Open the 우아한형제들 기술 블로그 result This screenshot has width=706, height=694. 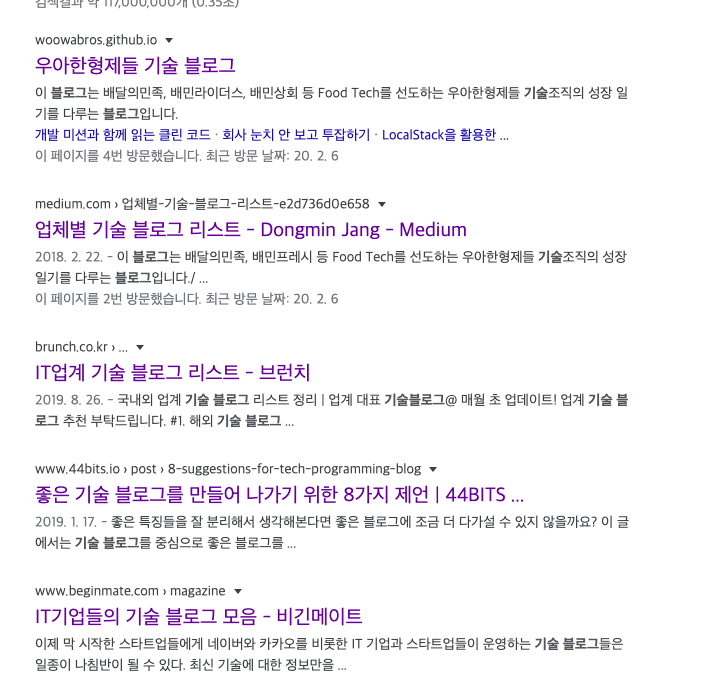coord(135,65)
